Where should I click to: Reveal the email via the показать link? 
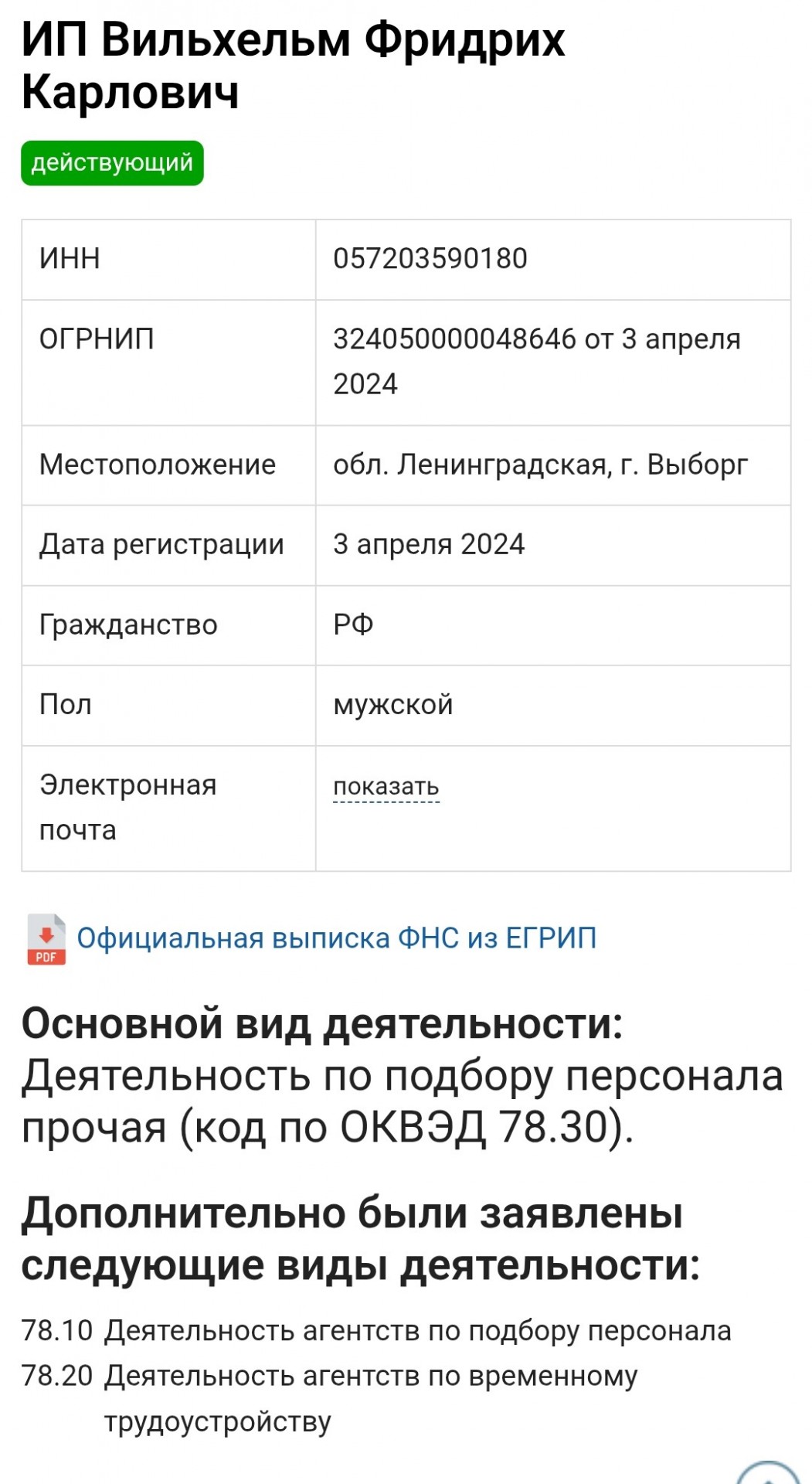pos(386,787)
